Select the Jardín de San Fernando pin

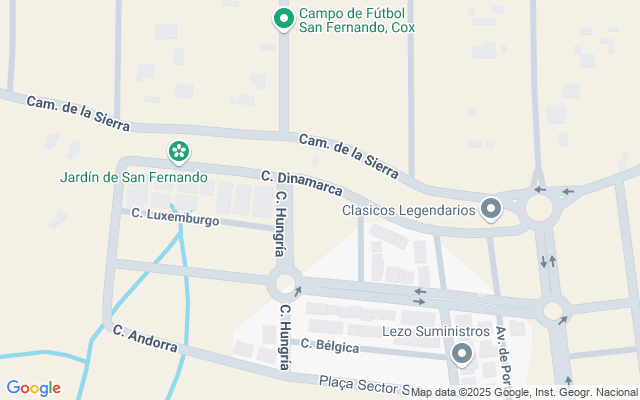tap(178, 152)
